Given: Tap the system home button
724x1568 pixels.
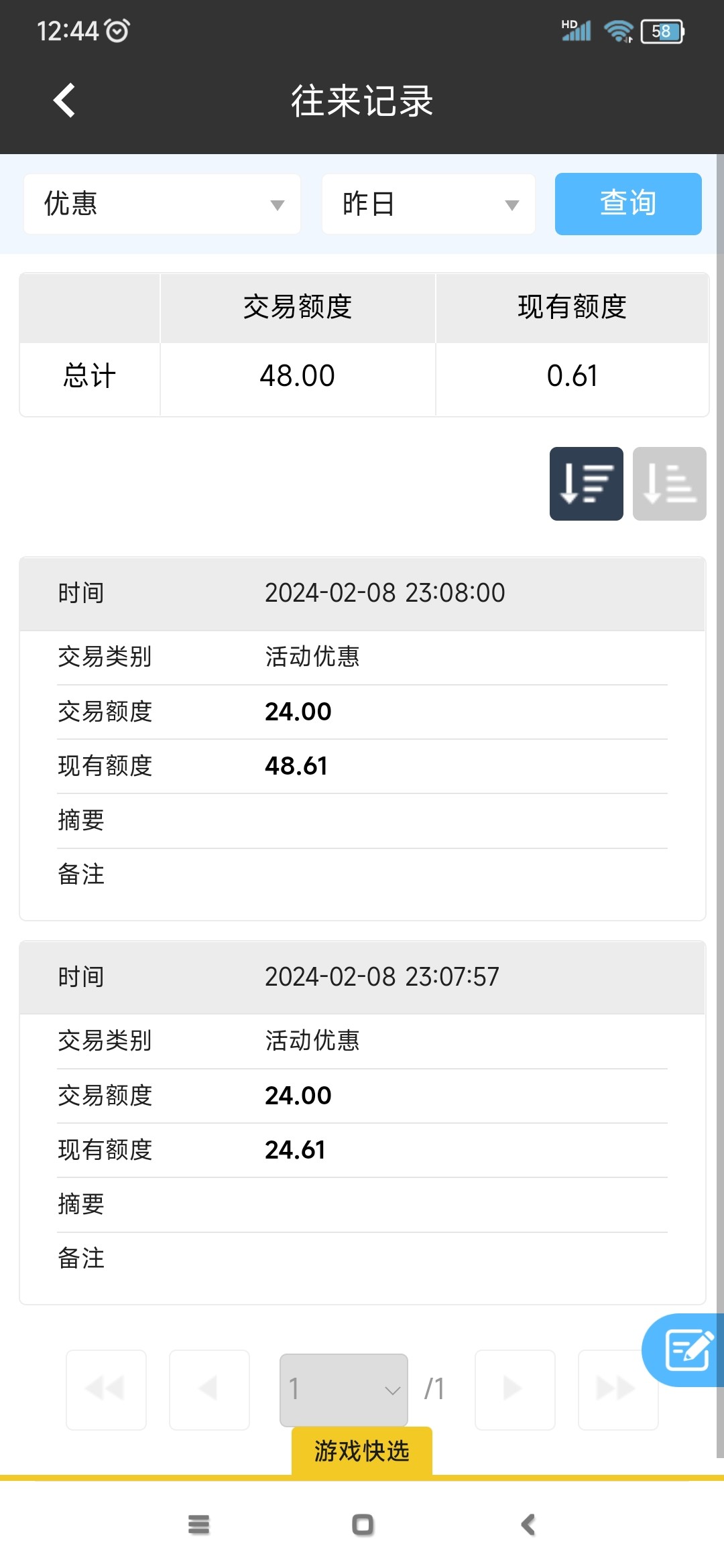Looking at the screenshot, I should (363, 1525).
